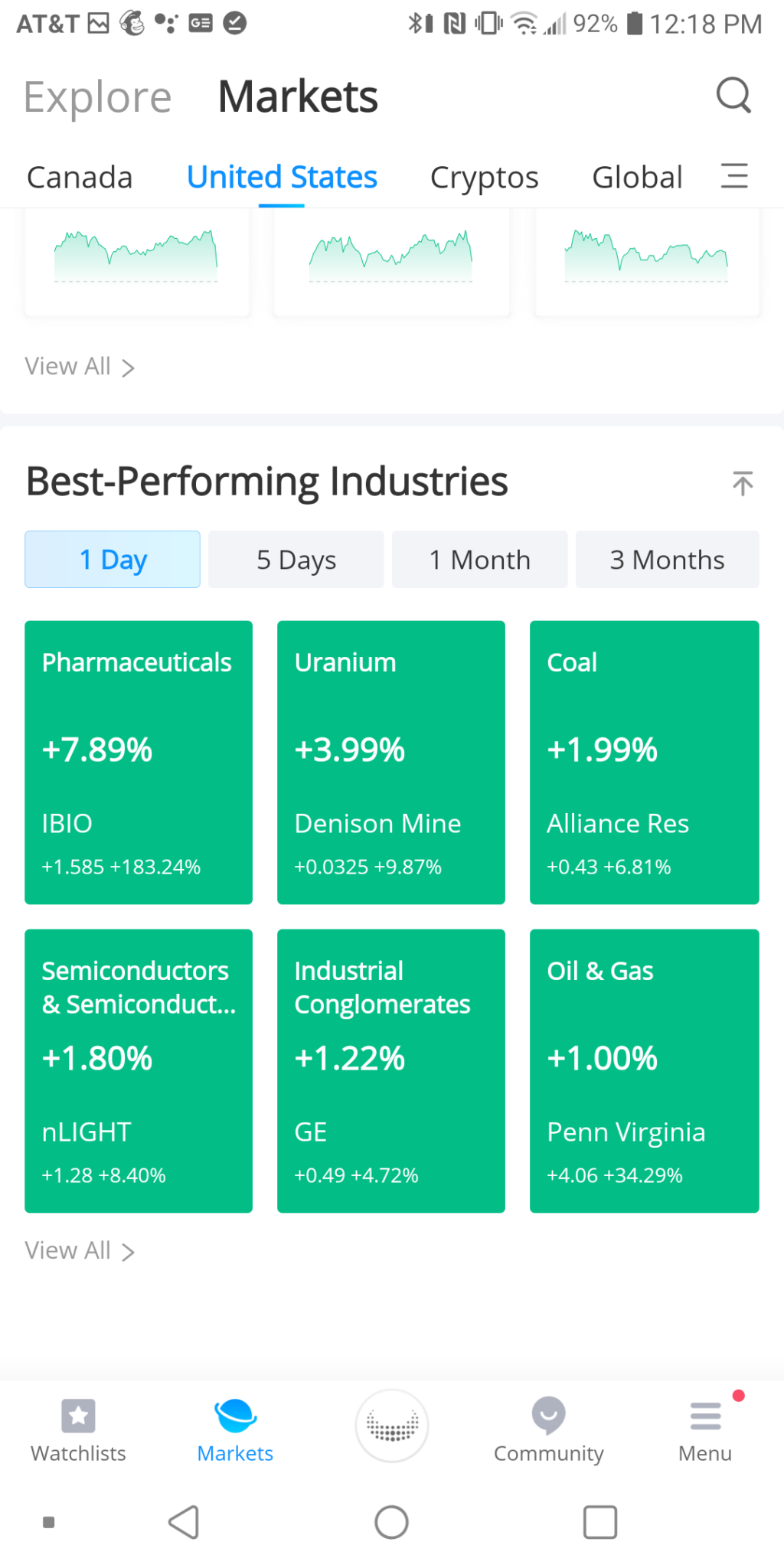The width and height of the screenshot is (784, 1568).
Task: Open the Pharmaceuticals industry card
Action: (x=138, y=762)
